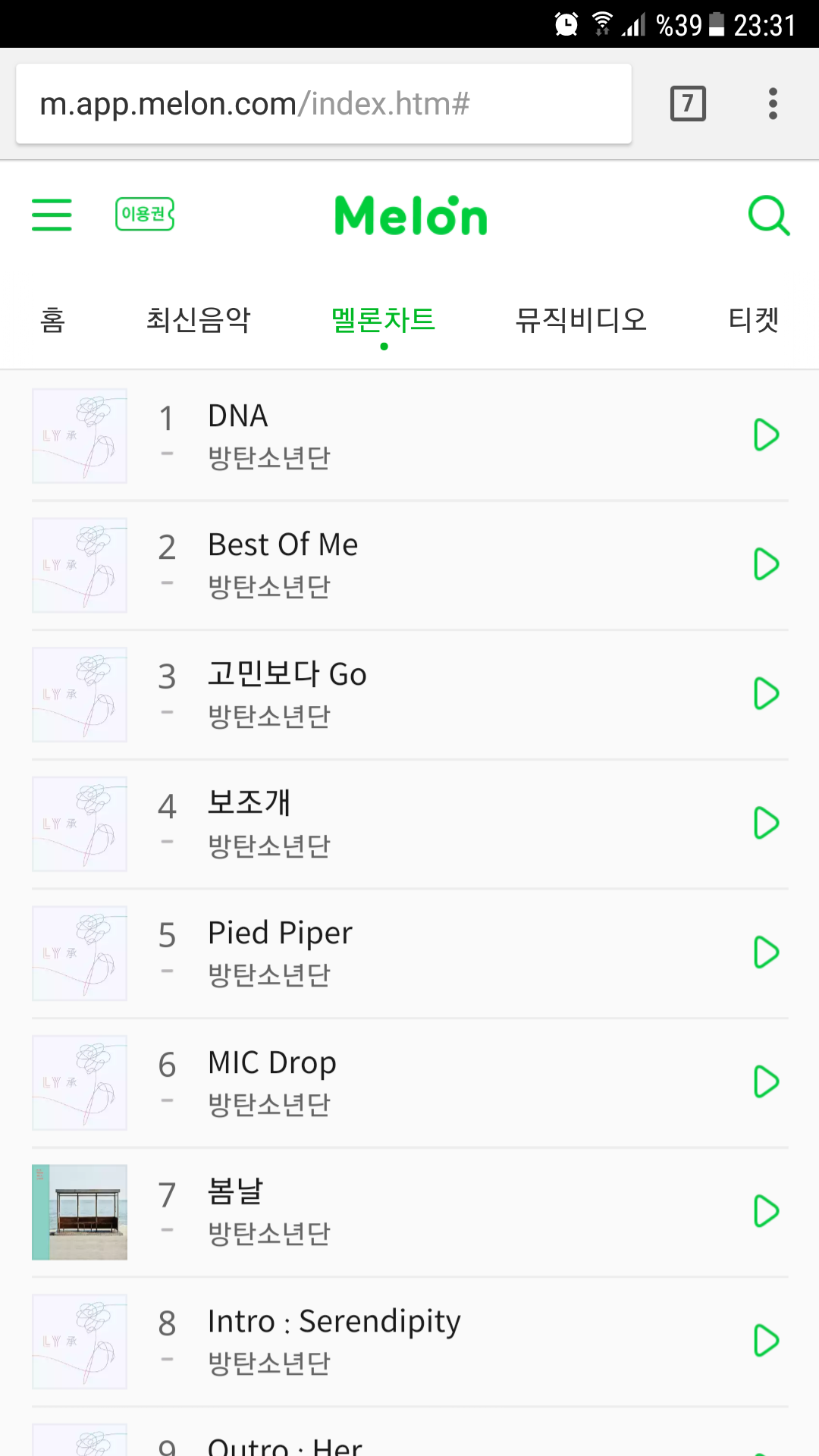819x1456 pixels.
Task: Switch to the 홈 tab
Action: pyautogui.click(x=52, y=320)
